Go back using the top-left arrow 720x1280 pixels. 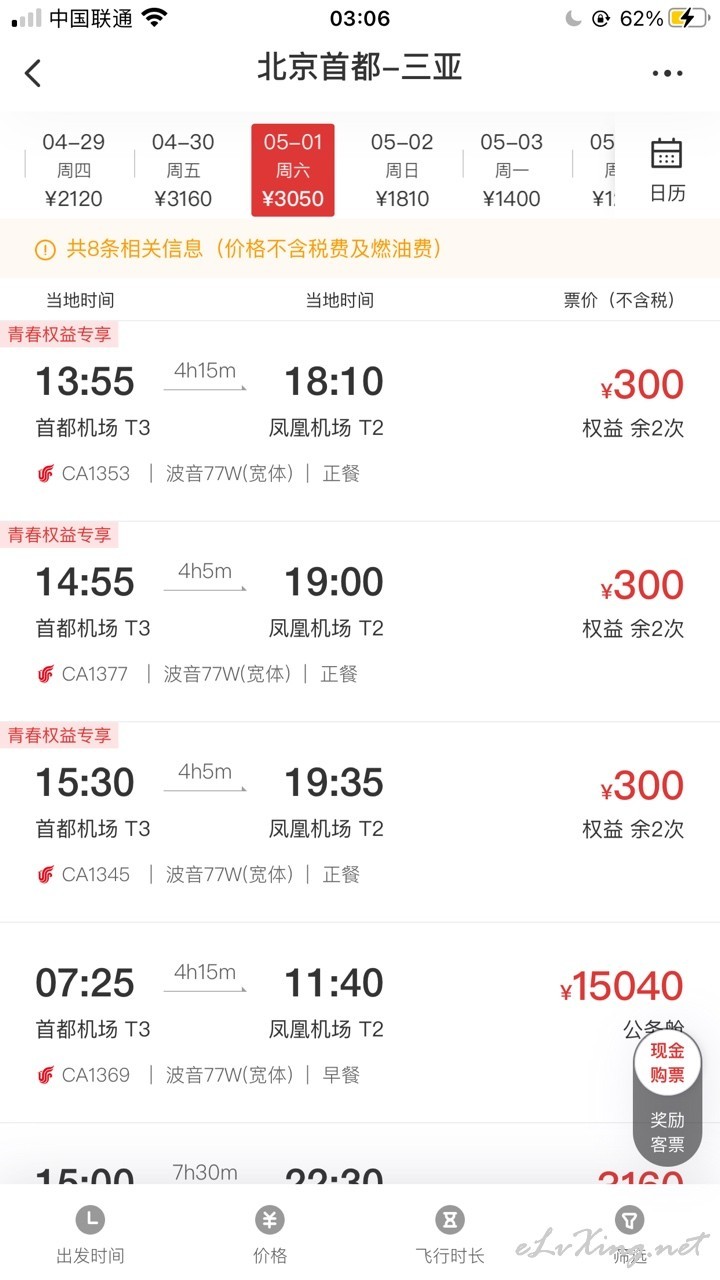[x=33, y=73]
